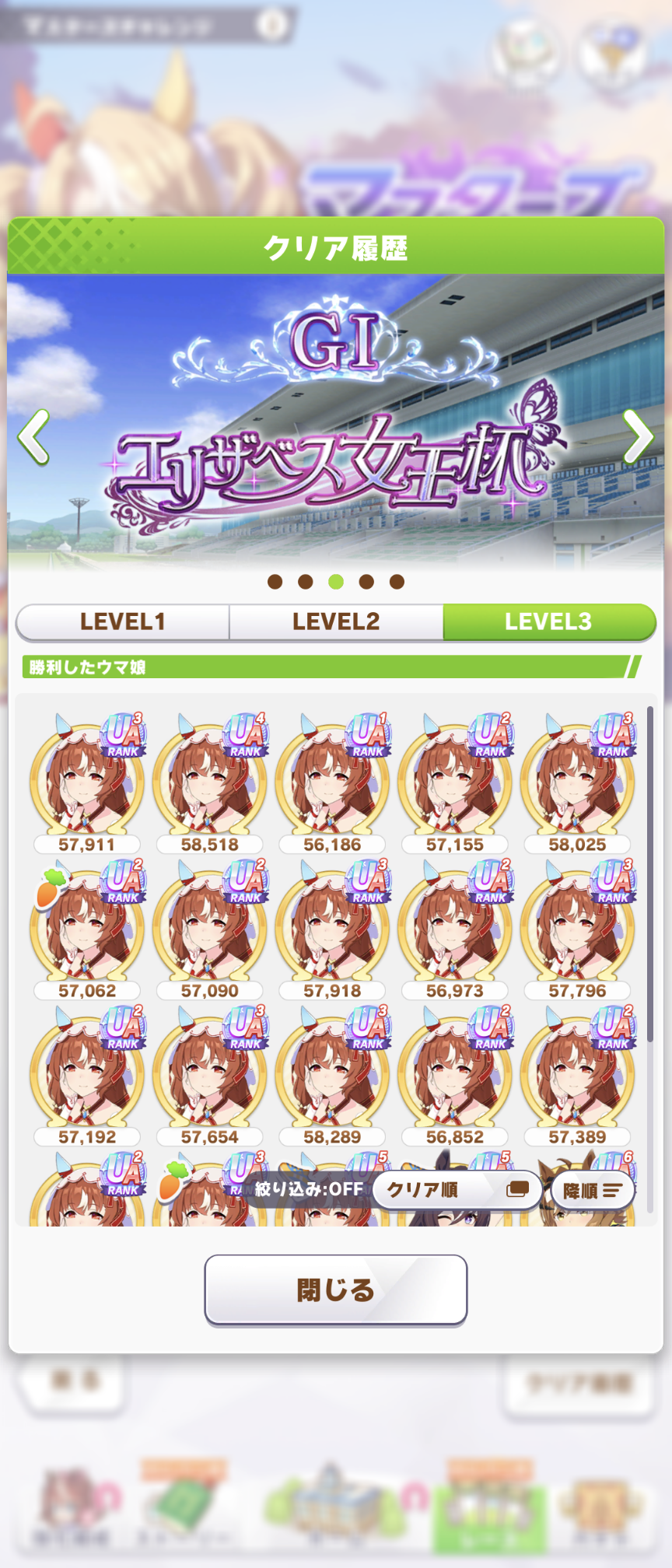Toggle the 降順 sort order

tap(592, 1191)
